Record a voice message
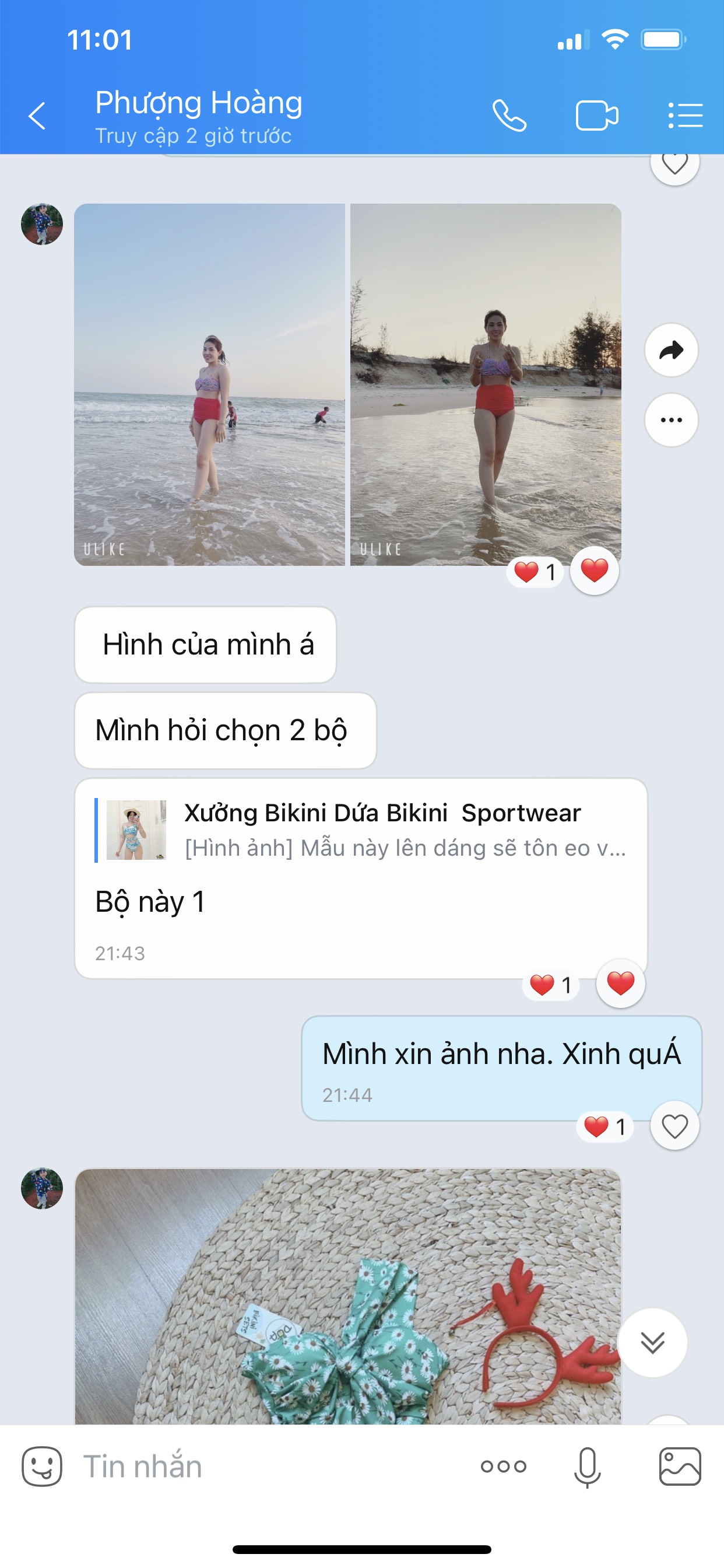Image resolution: width=724 pixels, height=1568 pixels. click(587, 1466)
